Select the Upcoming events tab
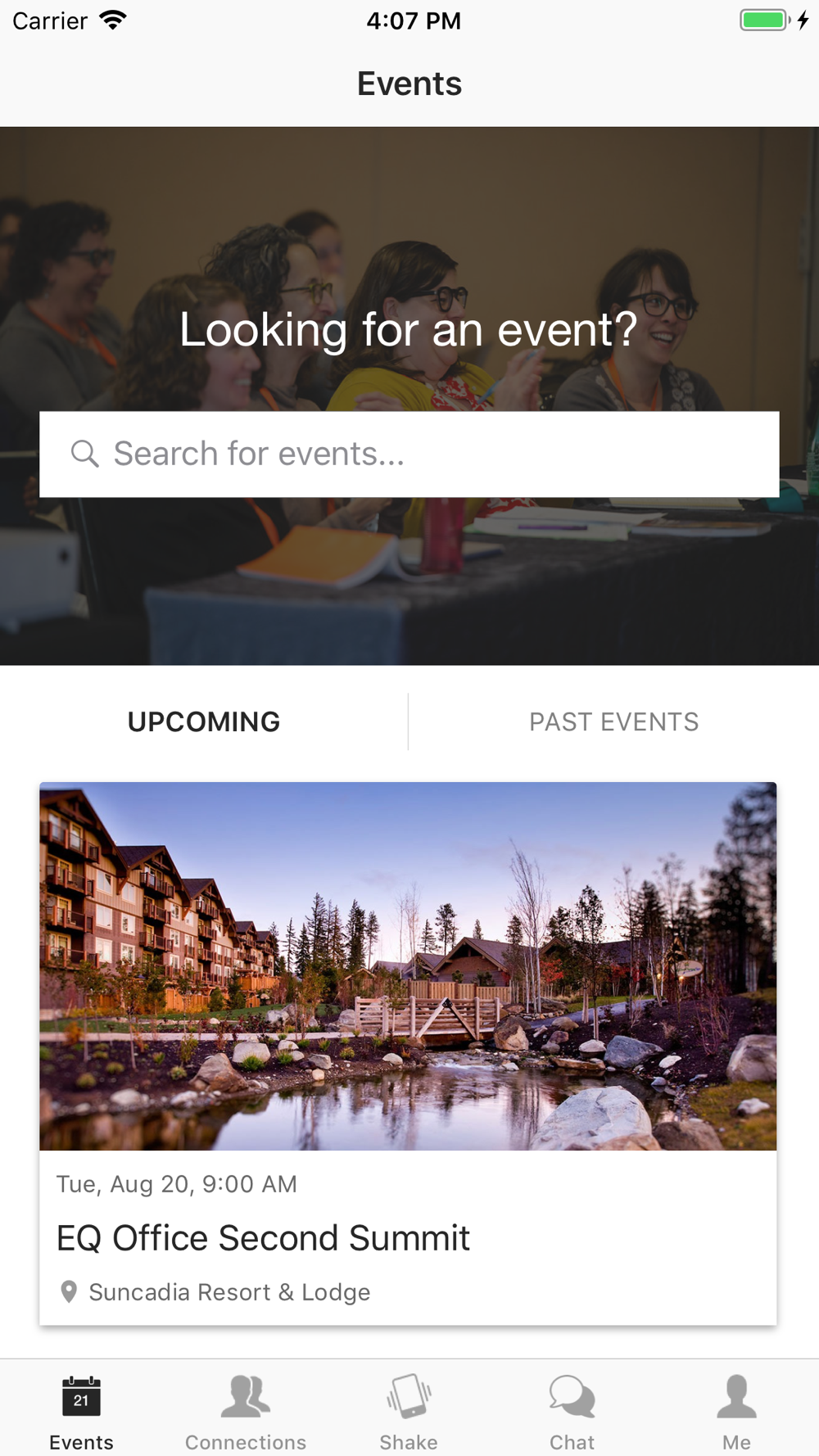Viewport: 819px width, 1456px height. click(x=204, y=721)
